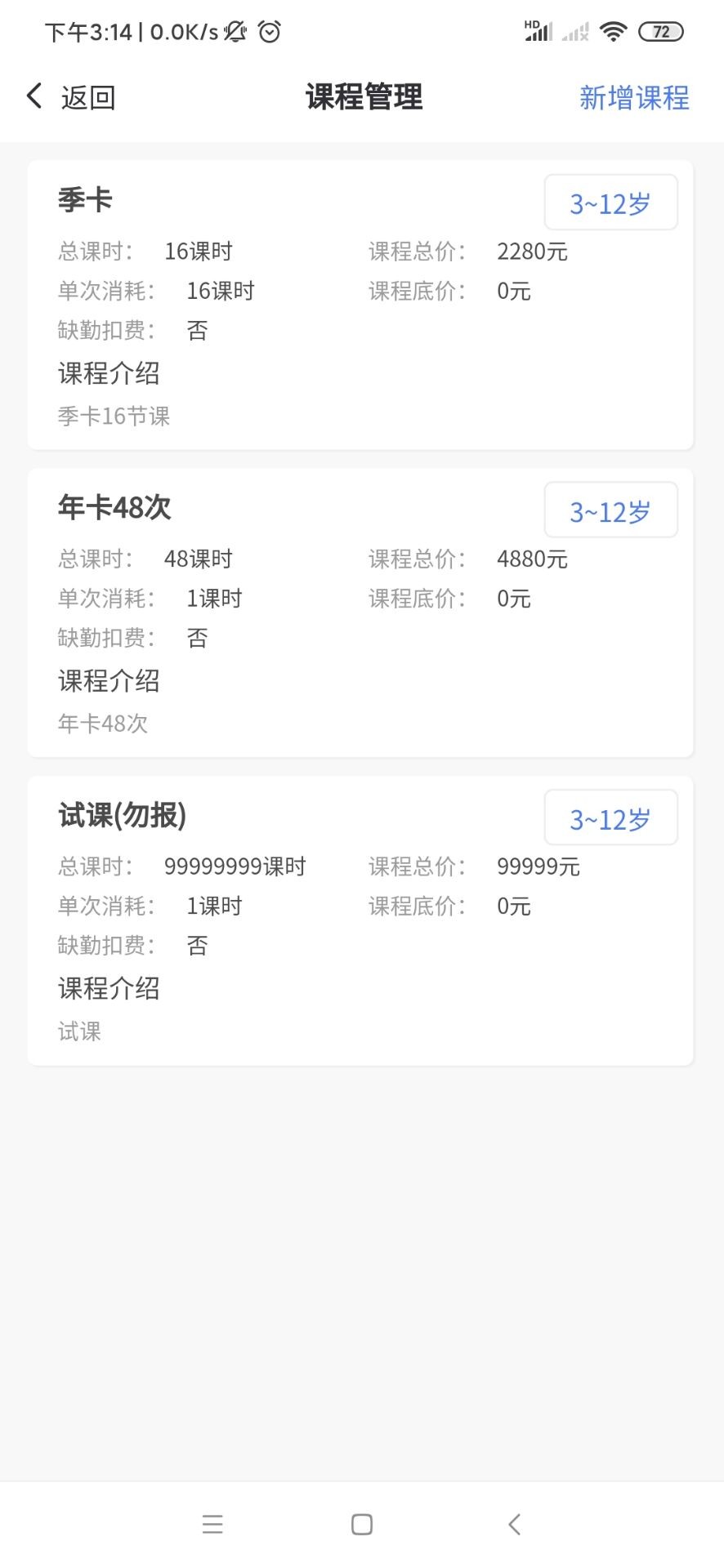Add a new course via 新增课程
Screen dimensions: 724x1568
pos(634,98)
